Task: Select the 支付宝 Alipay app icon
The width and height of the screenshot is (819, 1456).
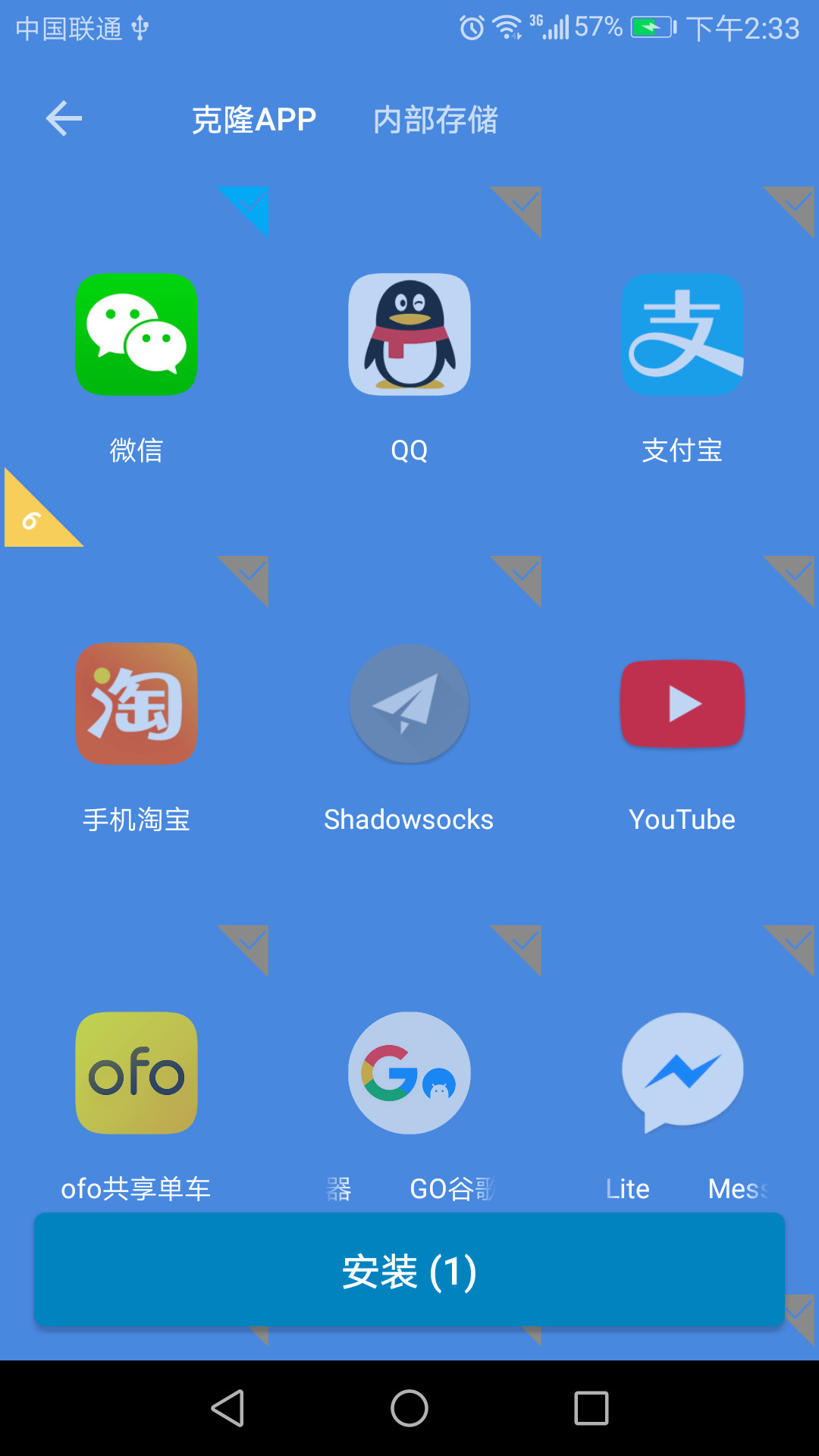Action: coord(682,334)
